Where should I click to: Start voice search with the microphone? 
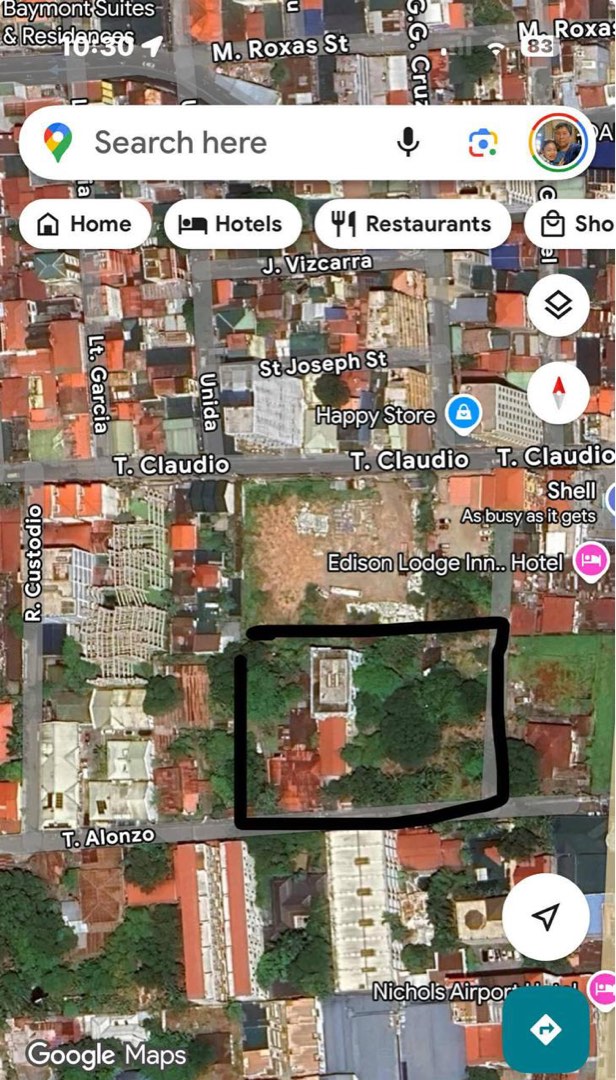(408, 143)
